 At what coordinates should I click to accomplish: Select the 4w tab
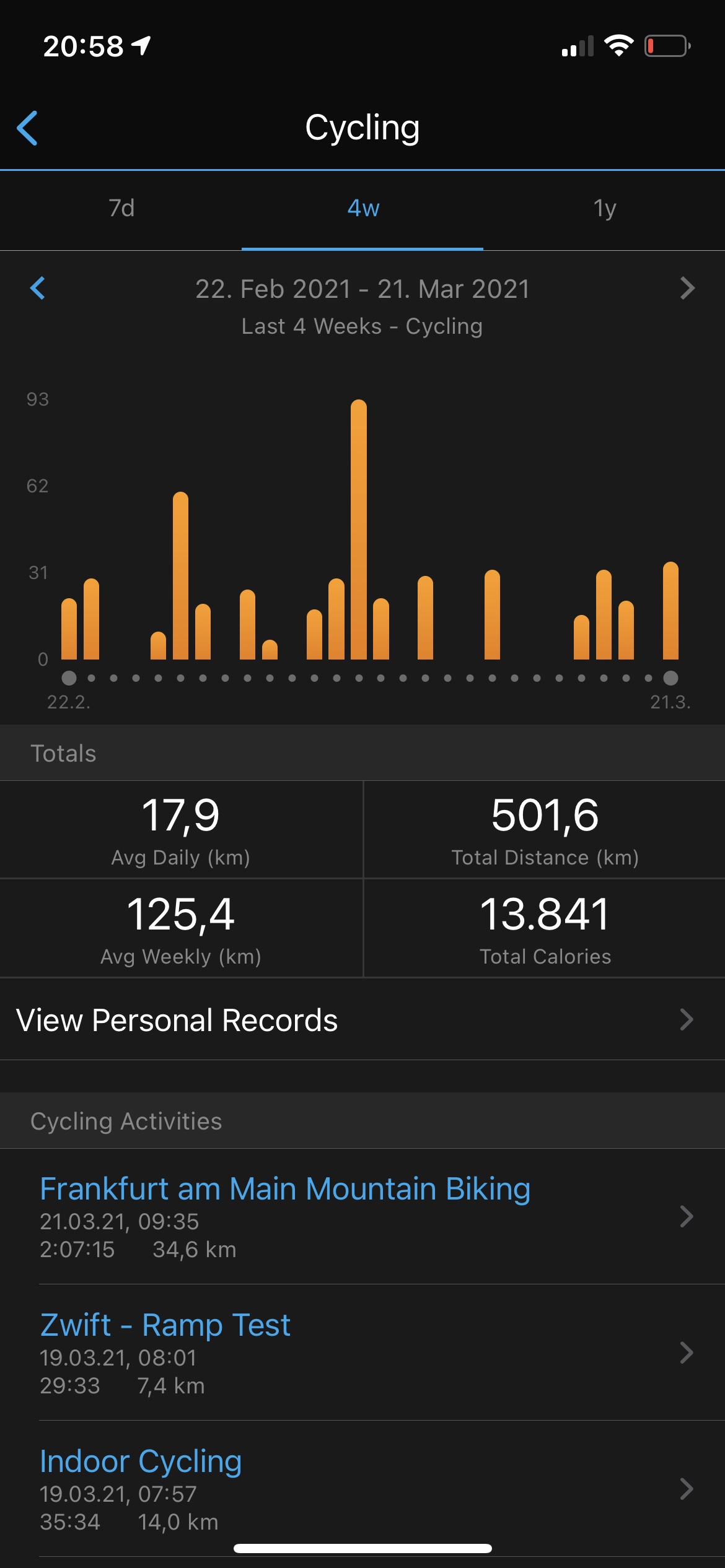(x=362, y=209)
